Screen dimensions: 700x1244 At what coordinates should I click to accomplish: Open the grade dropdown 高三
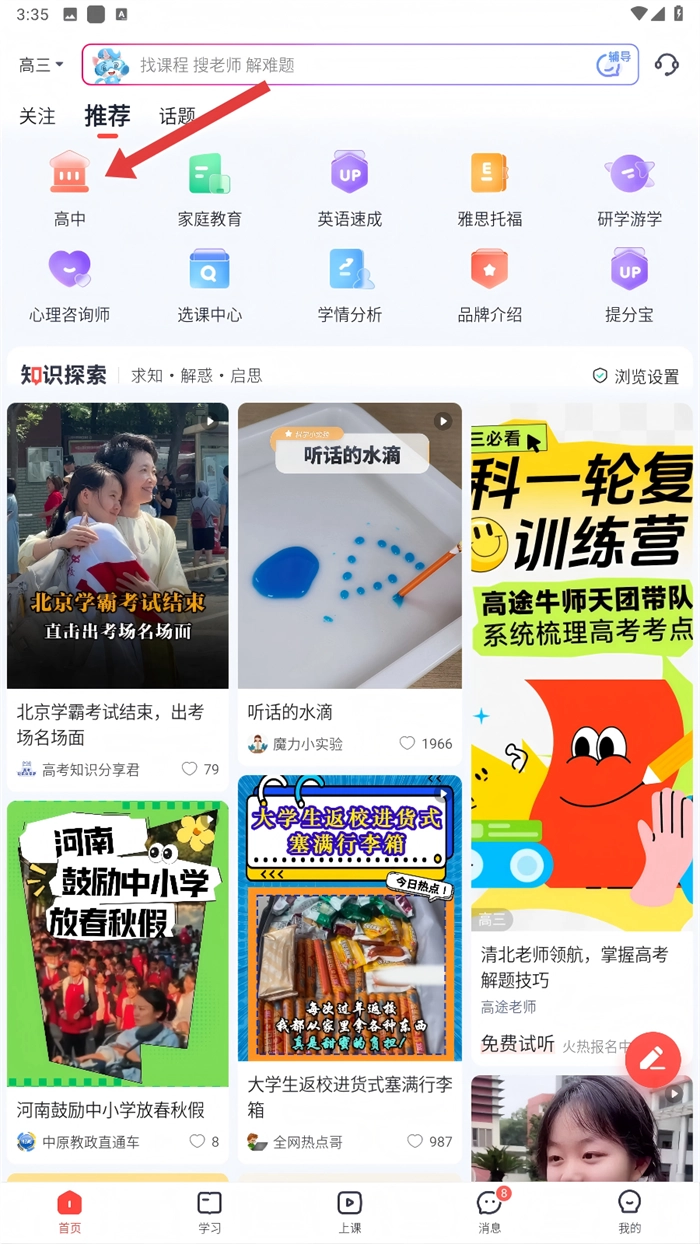[x=41, y=65]
